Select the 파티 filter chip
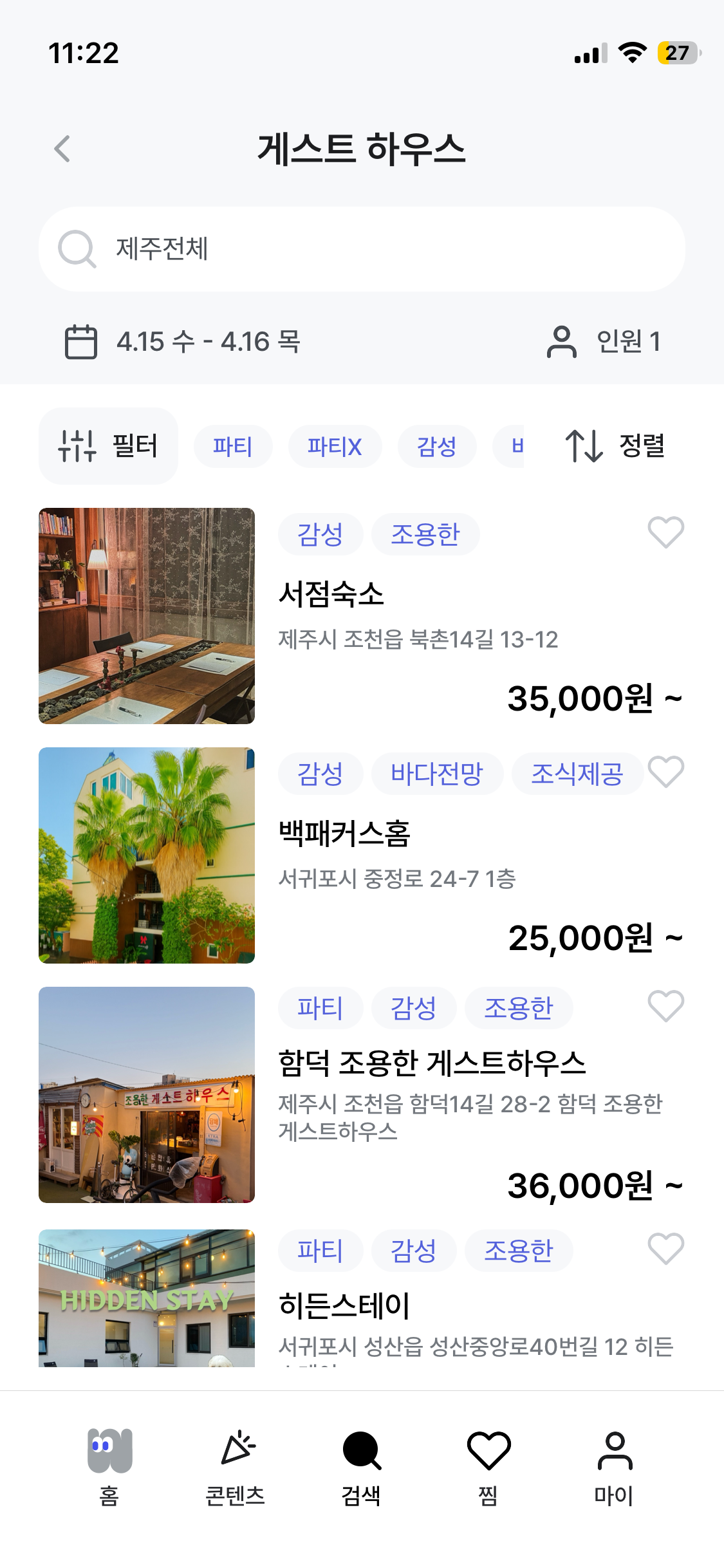 [x=232, y=445]
